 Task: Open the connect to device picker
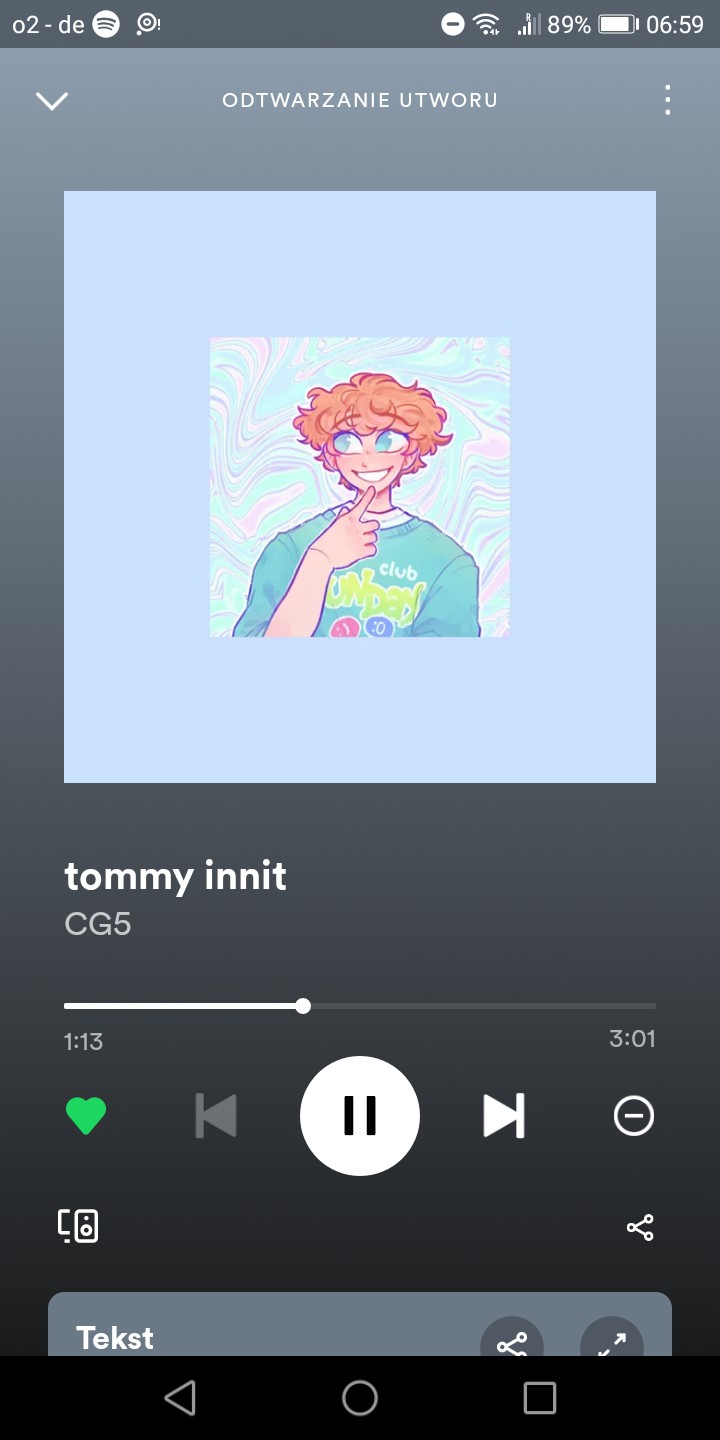[x=78, y=1226]
